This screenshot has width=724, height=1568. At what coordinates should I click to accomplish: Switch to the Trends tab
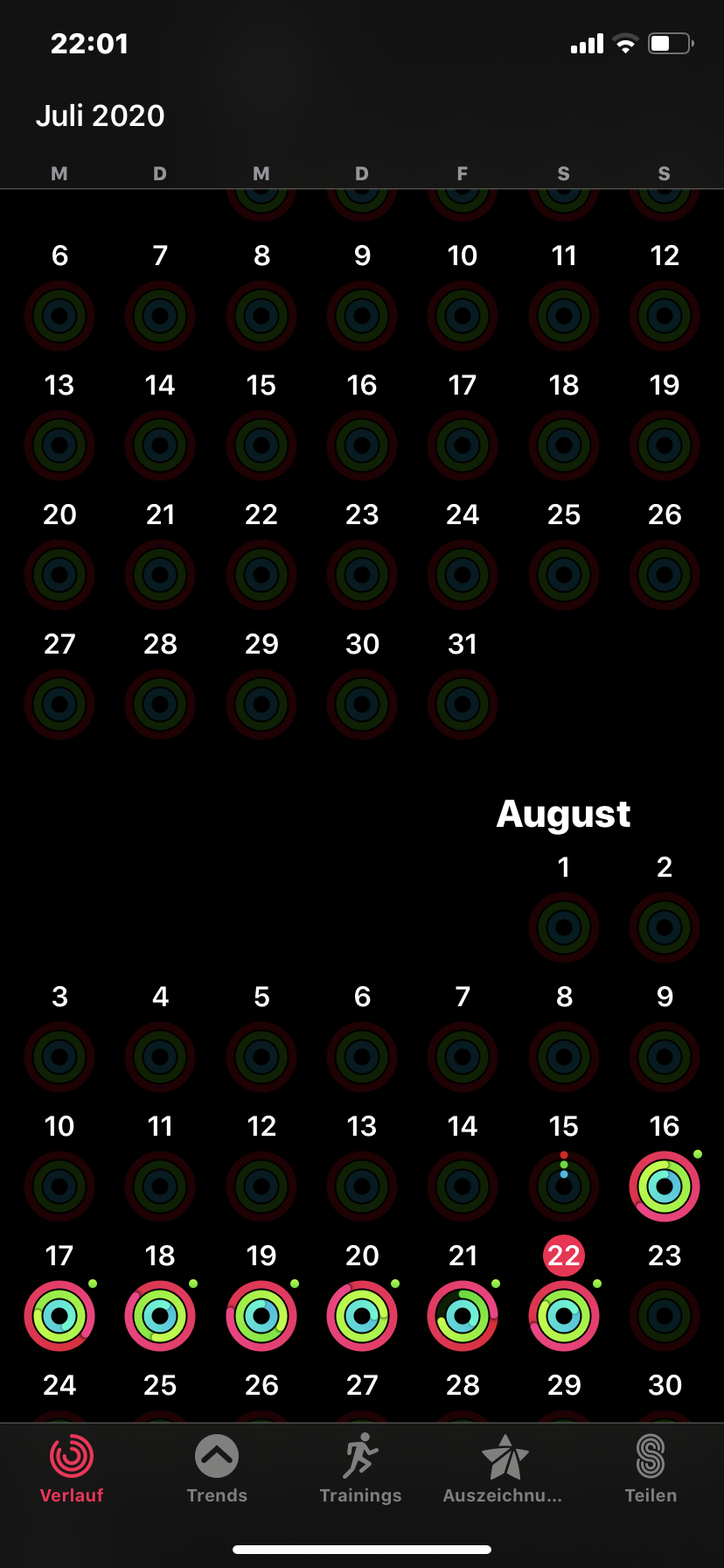tap(217, 1468)
